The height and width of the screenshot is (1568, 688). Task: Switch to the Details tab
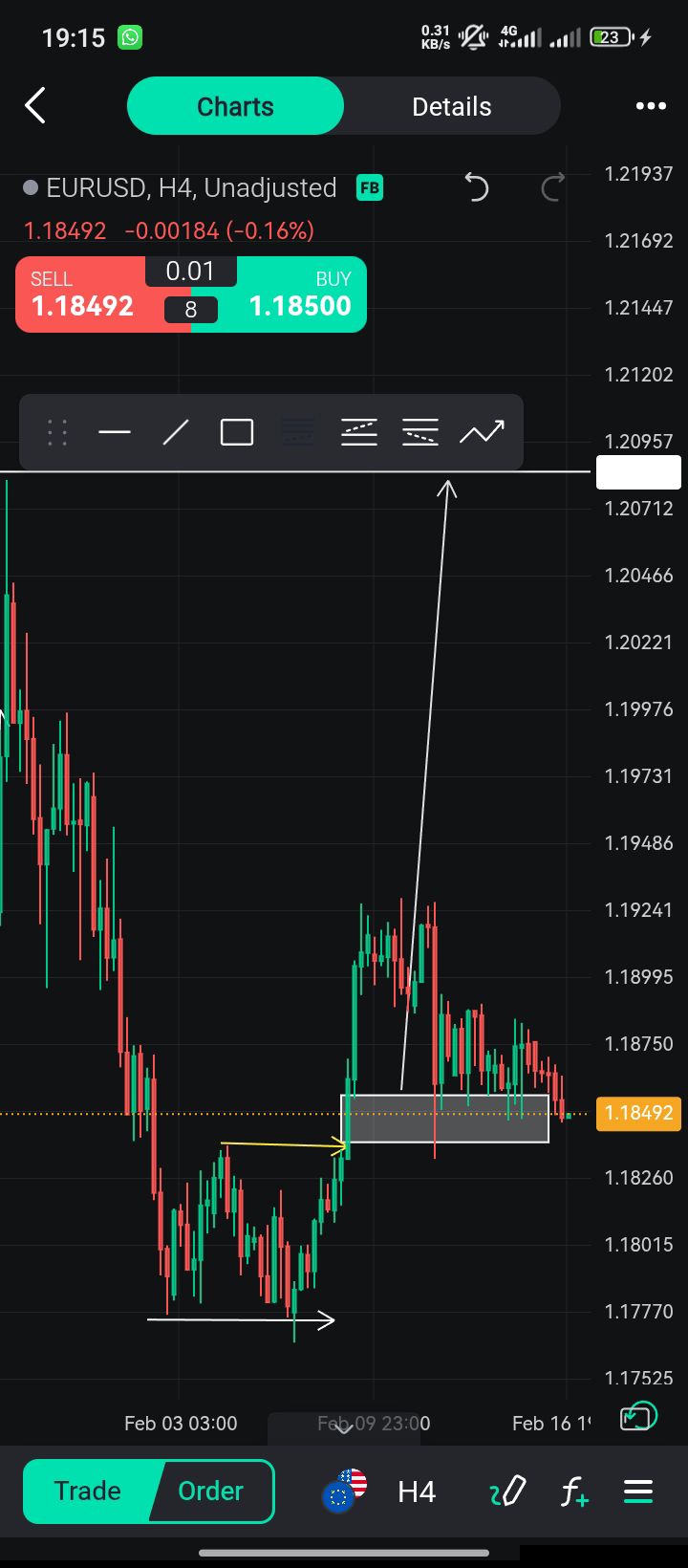(x=451, y=106)
